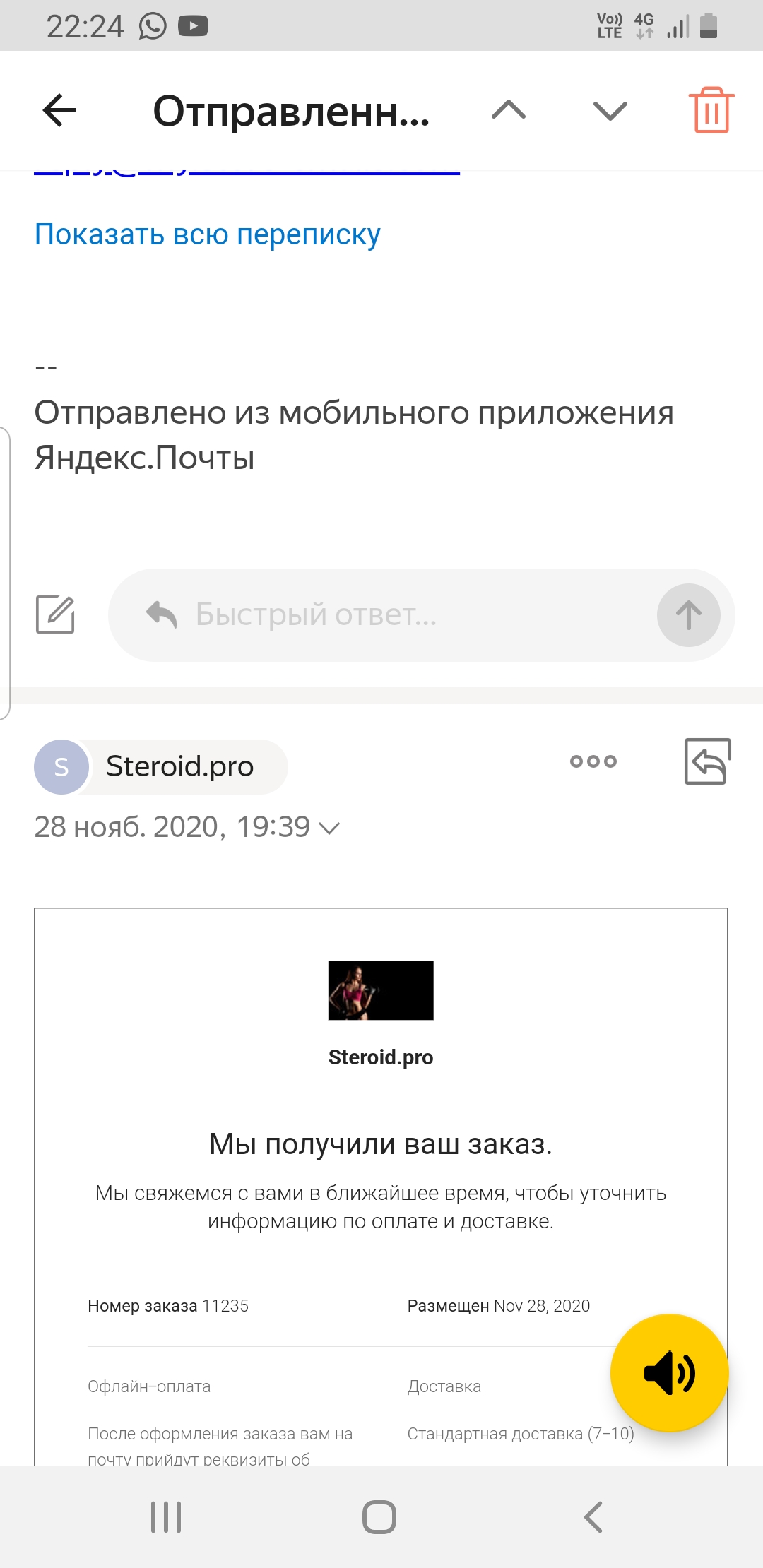Expand message details next to 28 нояб. 2020
The height and width of the screenshot is (1568, 763).
pos(330,828)
